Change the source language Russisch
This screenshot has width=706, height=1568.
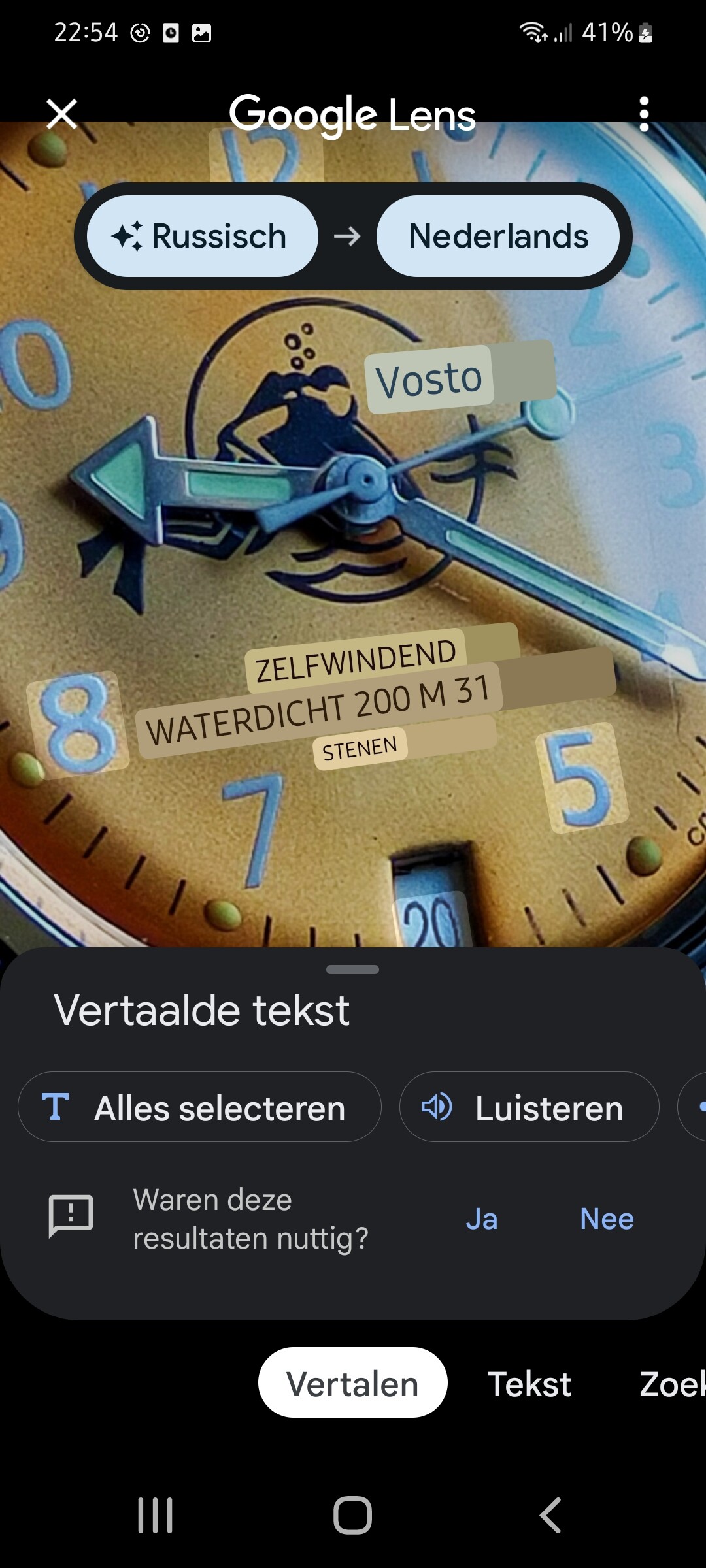tap(202, 236)
